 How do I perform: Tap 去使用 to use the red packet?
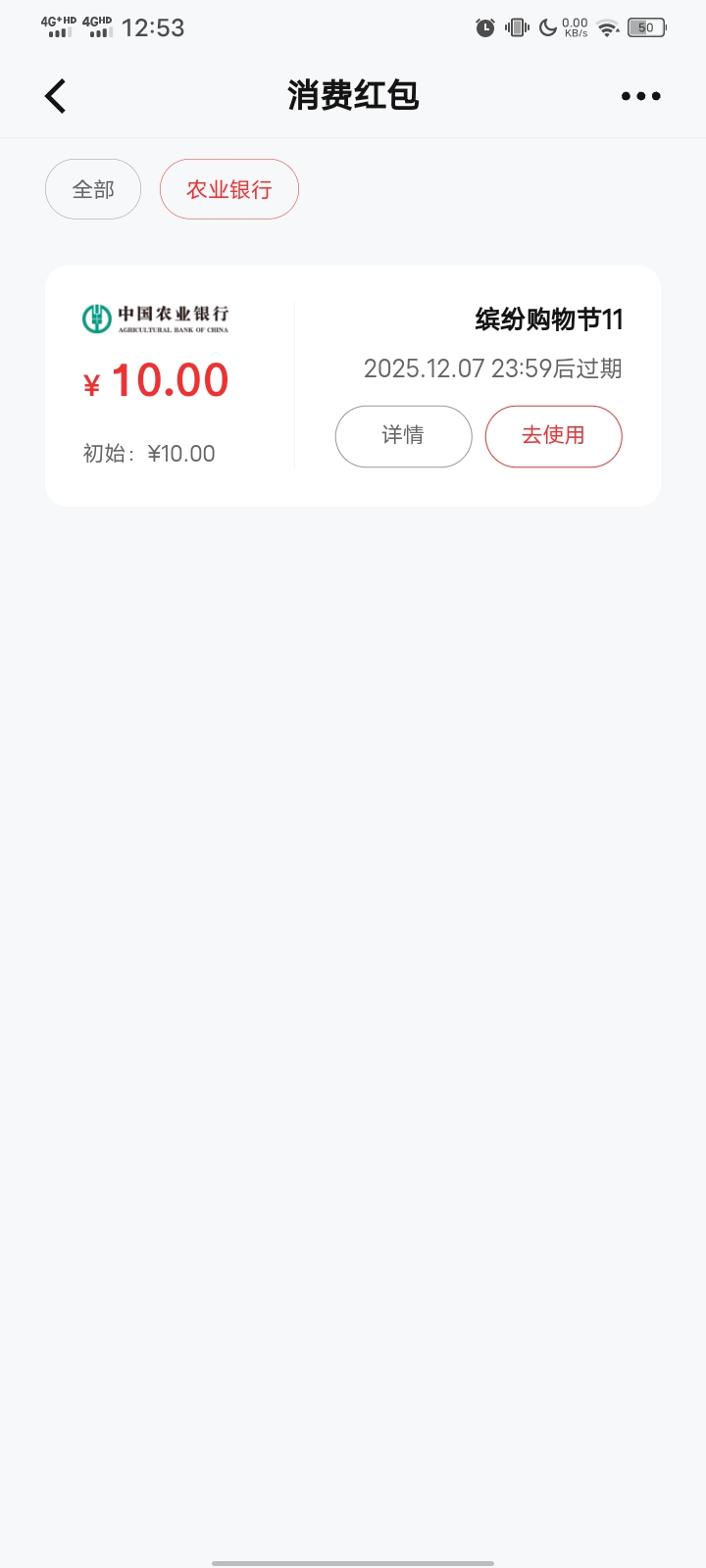click(553, 436)
